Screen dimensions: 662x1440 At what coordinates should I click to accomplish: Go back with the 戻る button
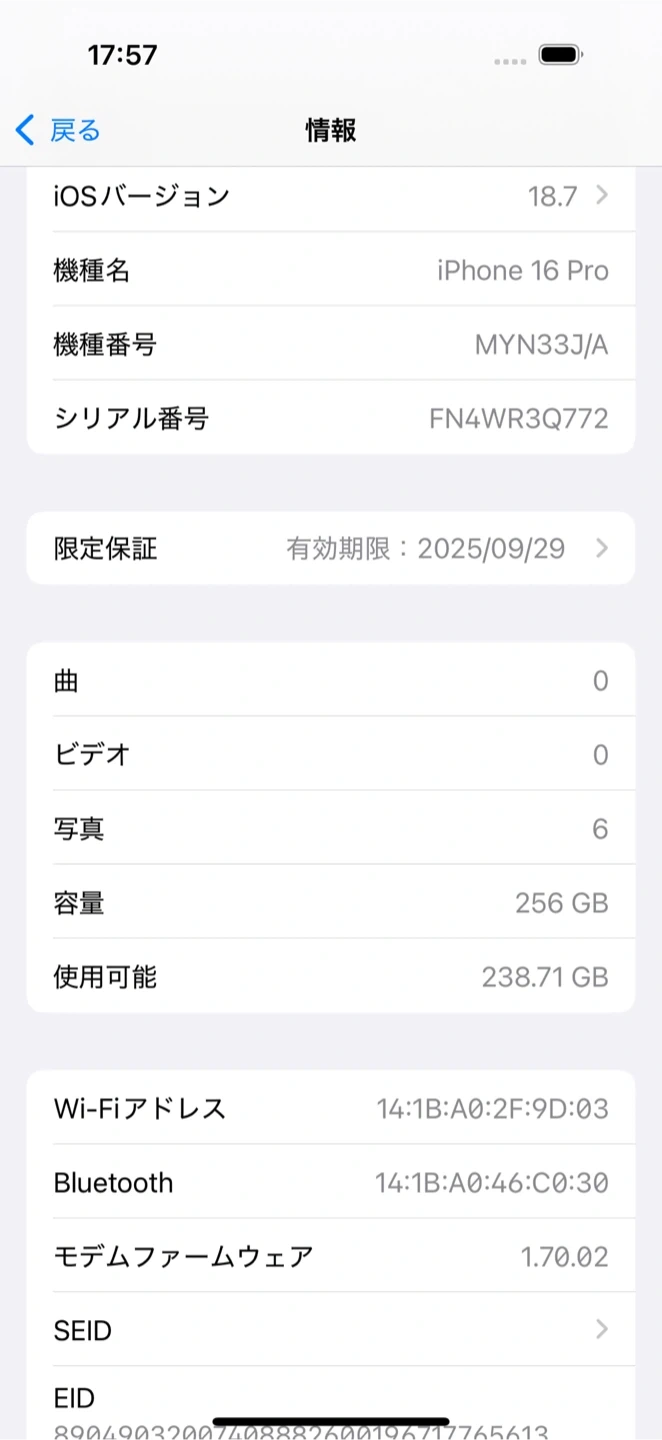(58, 130)
